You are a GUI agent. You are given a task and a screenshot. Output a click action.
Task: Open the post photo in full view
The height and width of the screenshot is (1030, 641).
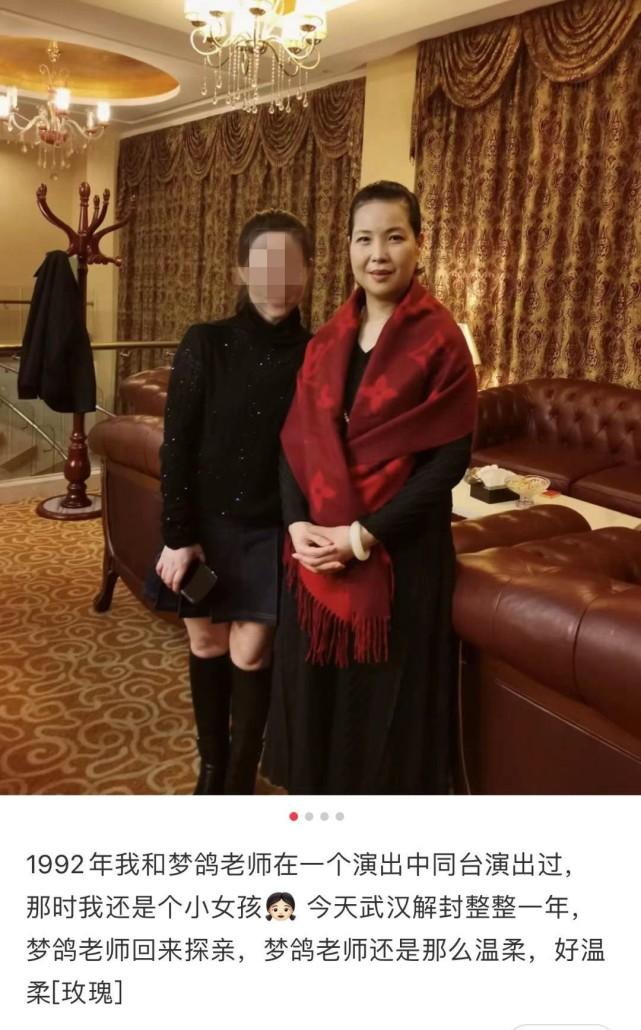coord(320,400)
